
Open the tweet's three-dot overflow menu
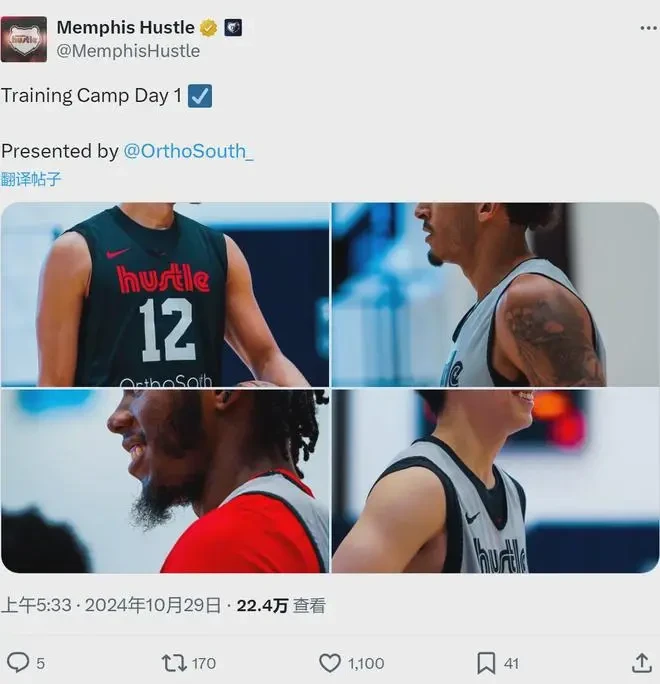pos(647,28)
